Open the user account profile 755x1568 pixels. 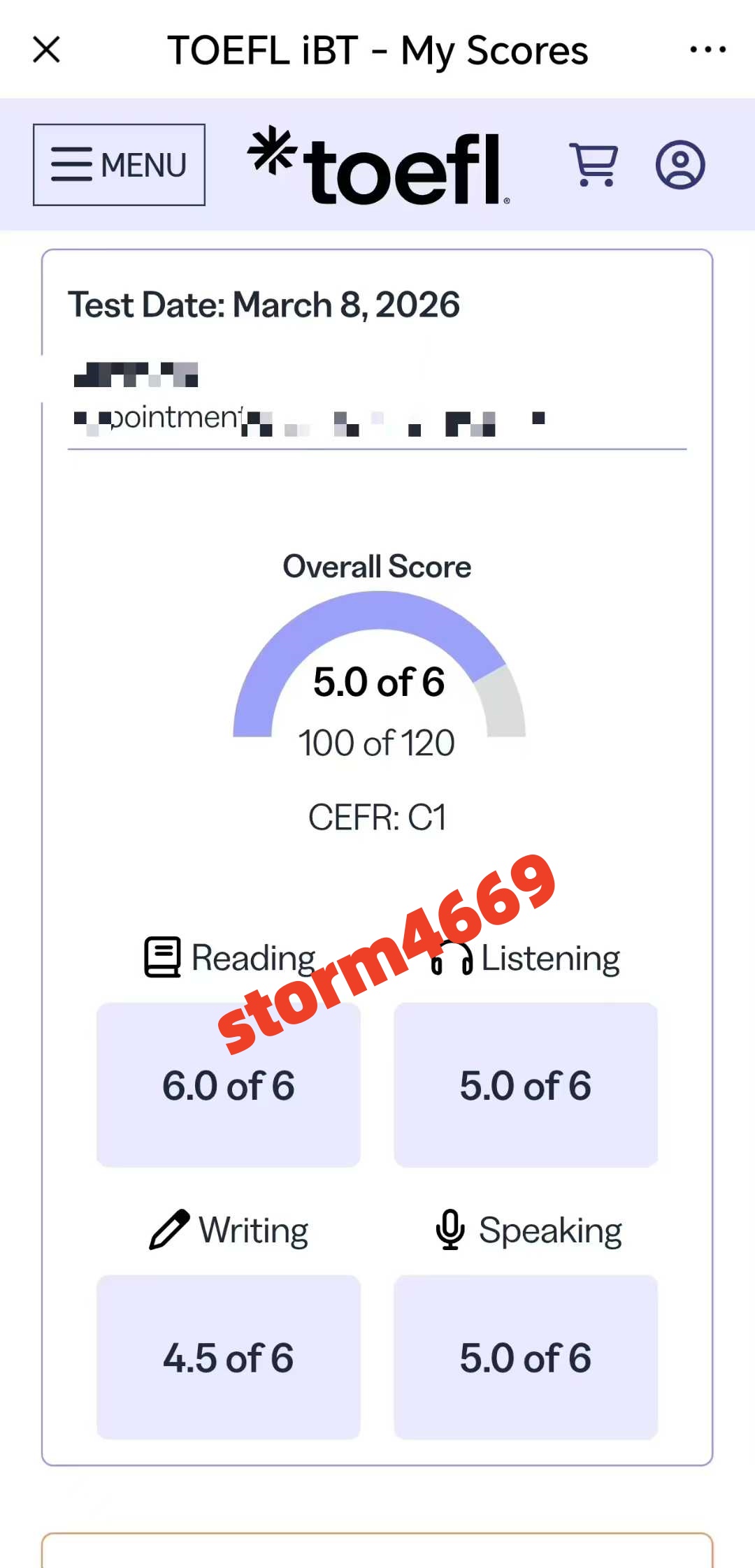[x=679, y=165]
